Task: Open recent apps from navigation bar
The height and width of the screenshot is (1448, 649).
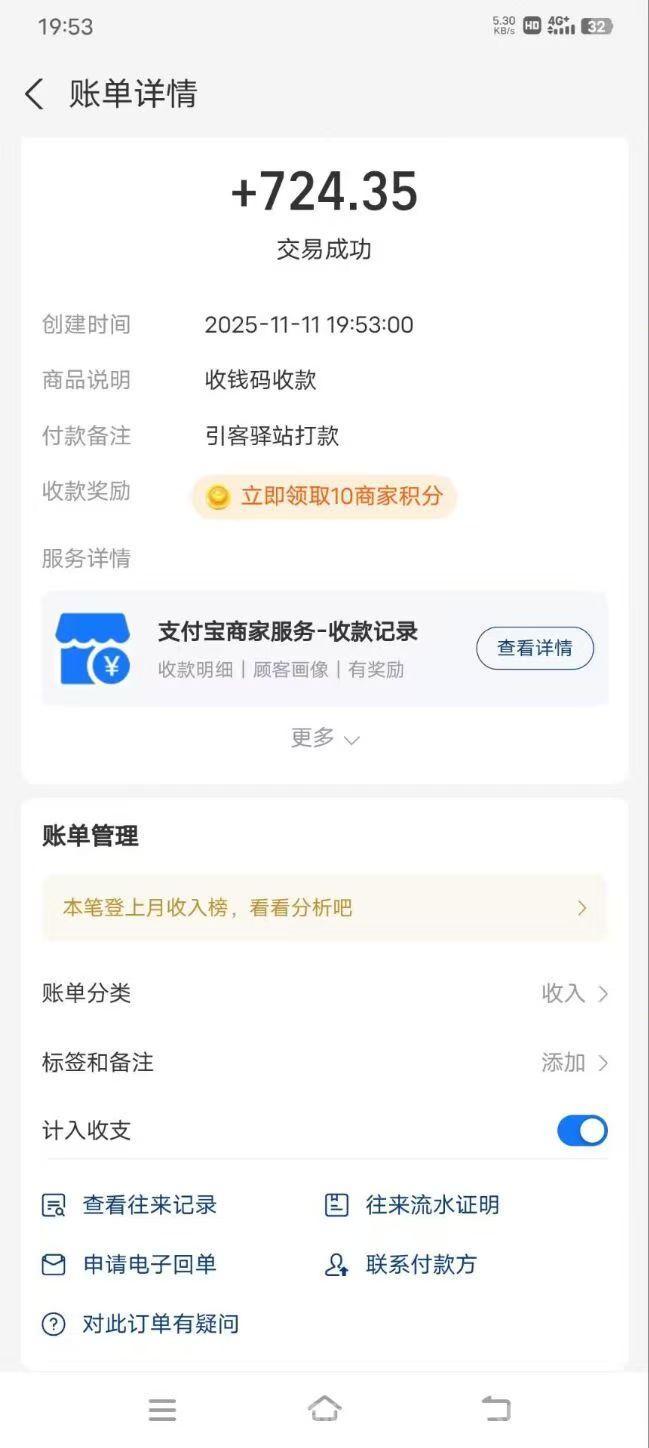Action: [x=162, y=1409]
